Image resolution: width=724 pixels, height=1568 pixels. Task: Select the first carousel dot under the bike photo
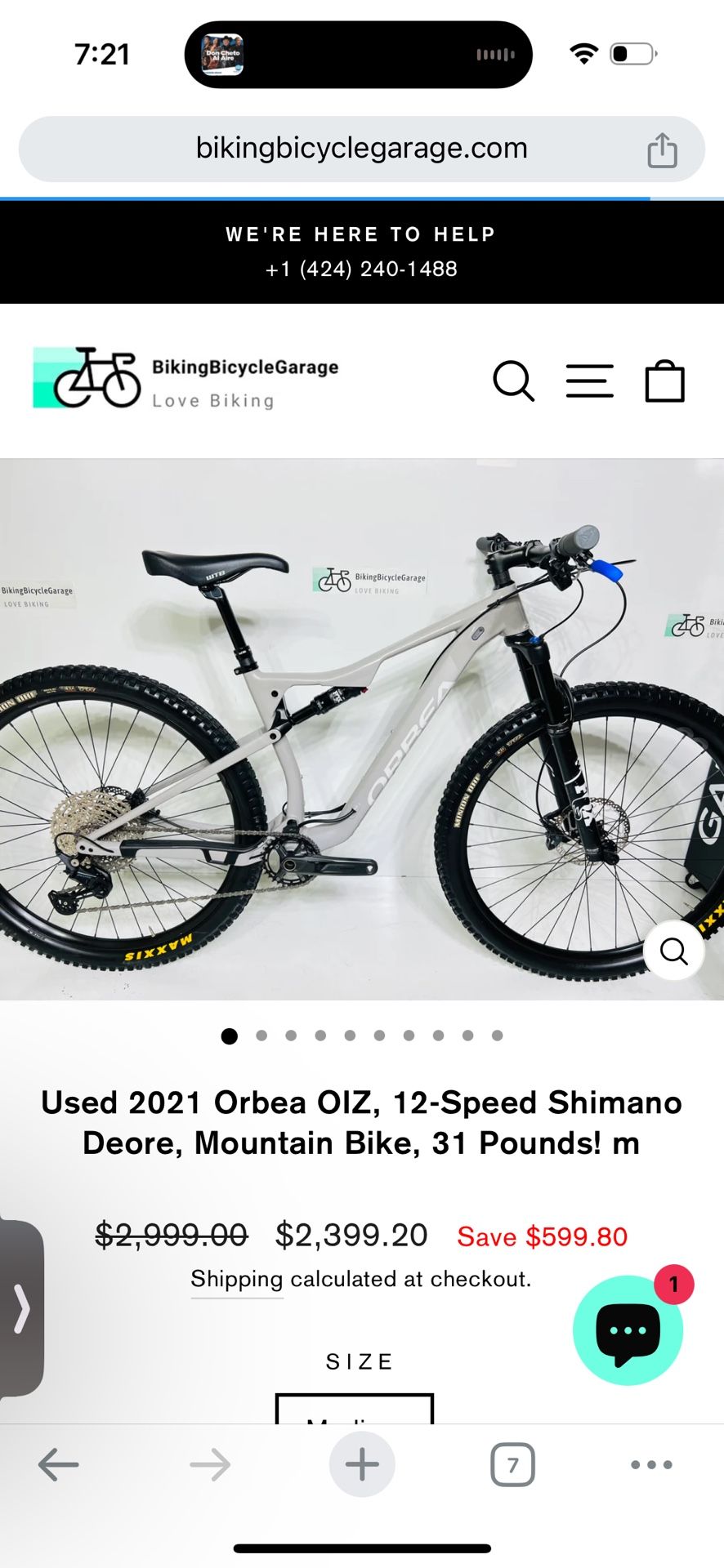coord(230,1036)
